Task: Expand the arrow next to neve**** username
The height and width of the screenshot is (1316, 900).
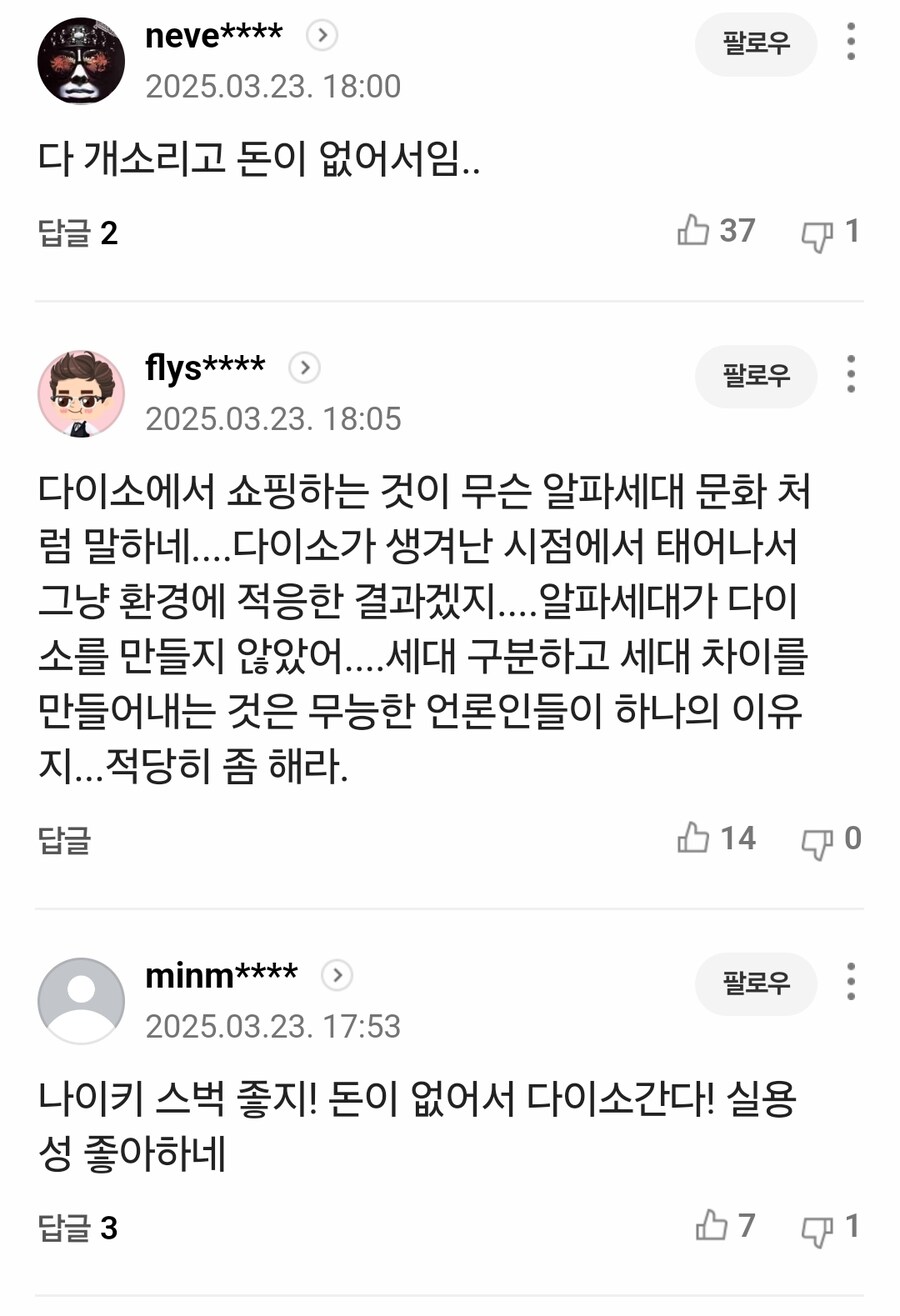Action: pos(320,33)
